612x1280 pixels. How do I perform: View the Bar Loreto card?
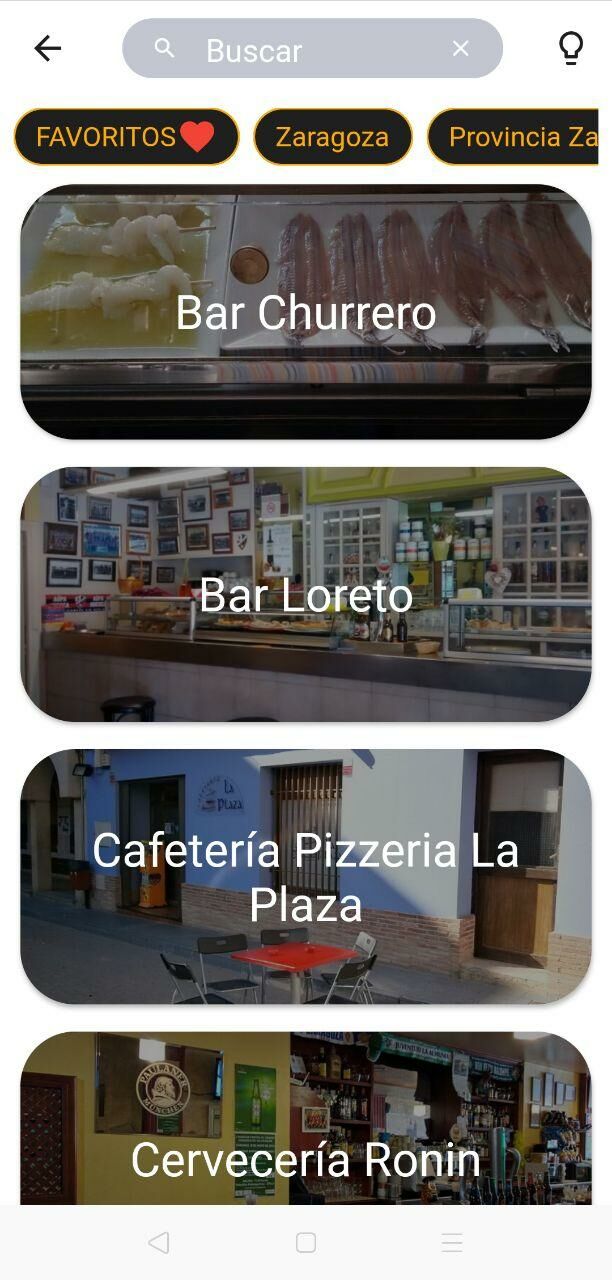point(306,595)
